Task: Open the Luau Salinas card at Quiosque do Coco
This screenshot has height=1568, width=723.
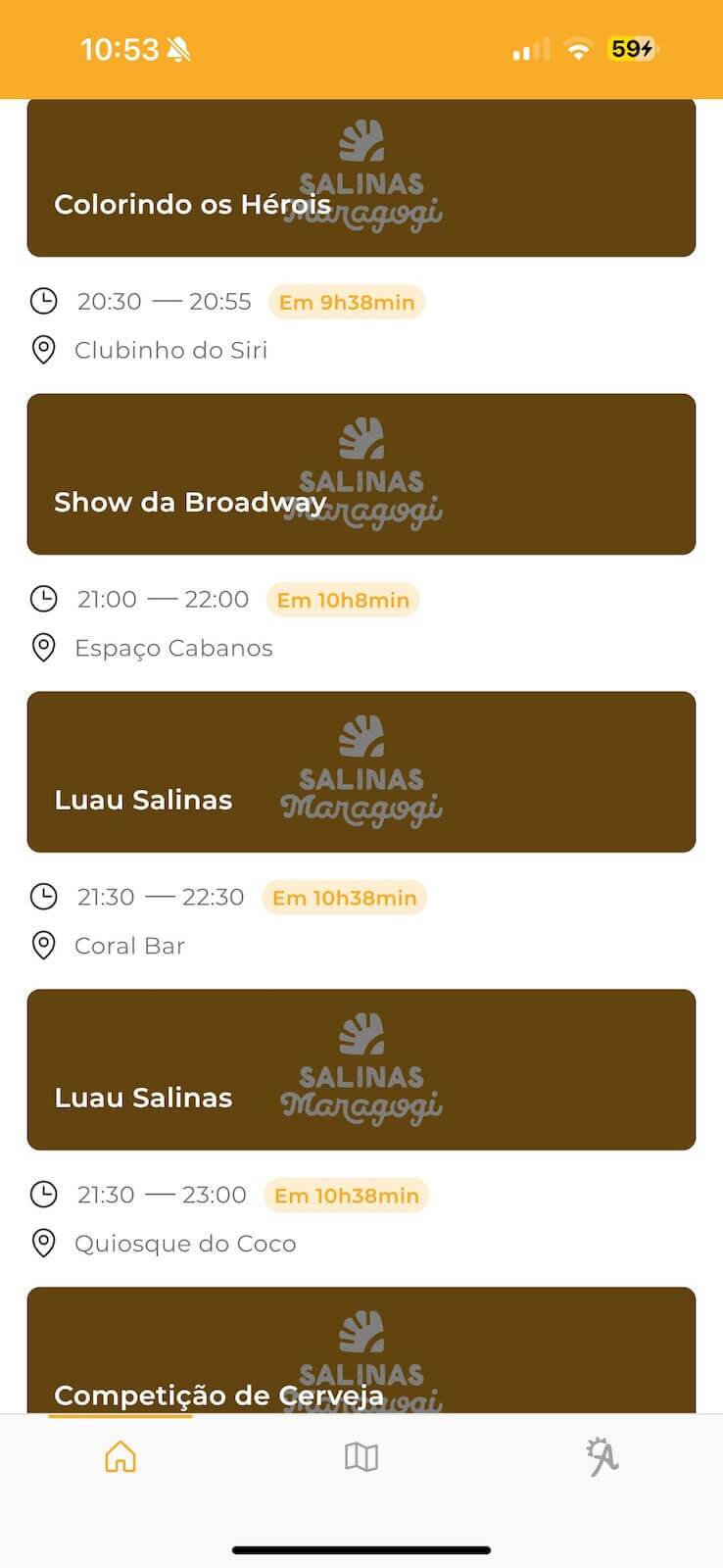Action: click(361, 1069)
